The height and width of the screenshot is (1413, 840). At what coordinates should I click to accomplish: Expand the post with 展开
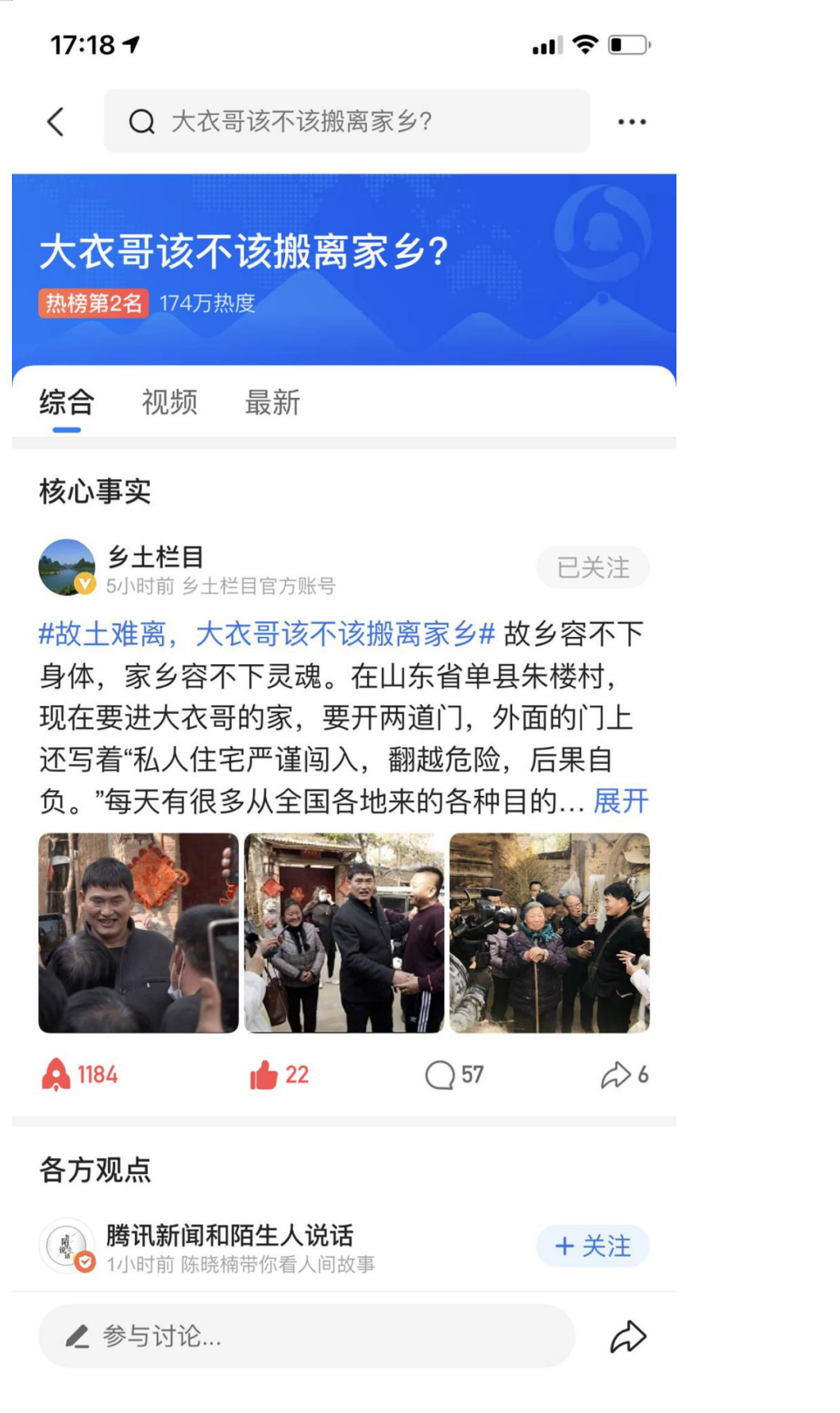[x=621, y=801]
